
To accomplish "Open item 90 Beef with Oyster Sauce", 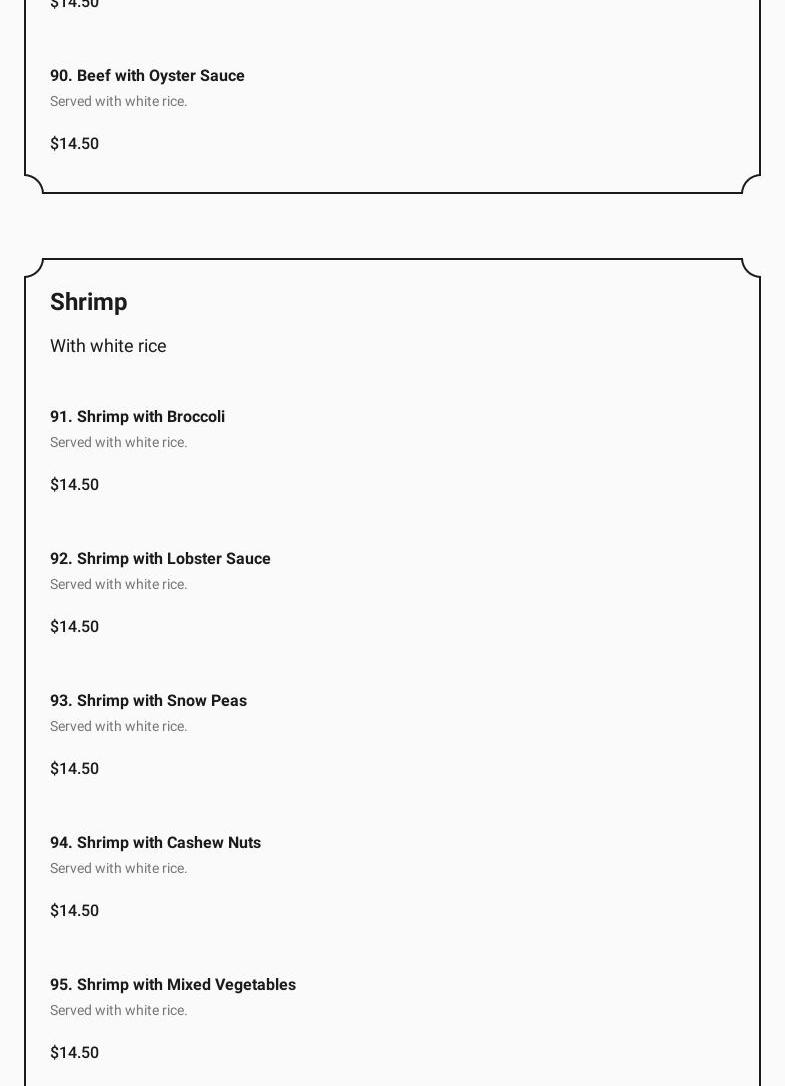I will coord(147,76).
